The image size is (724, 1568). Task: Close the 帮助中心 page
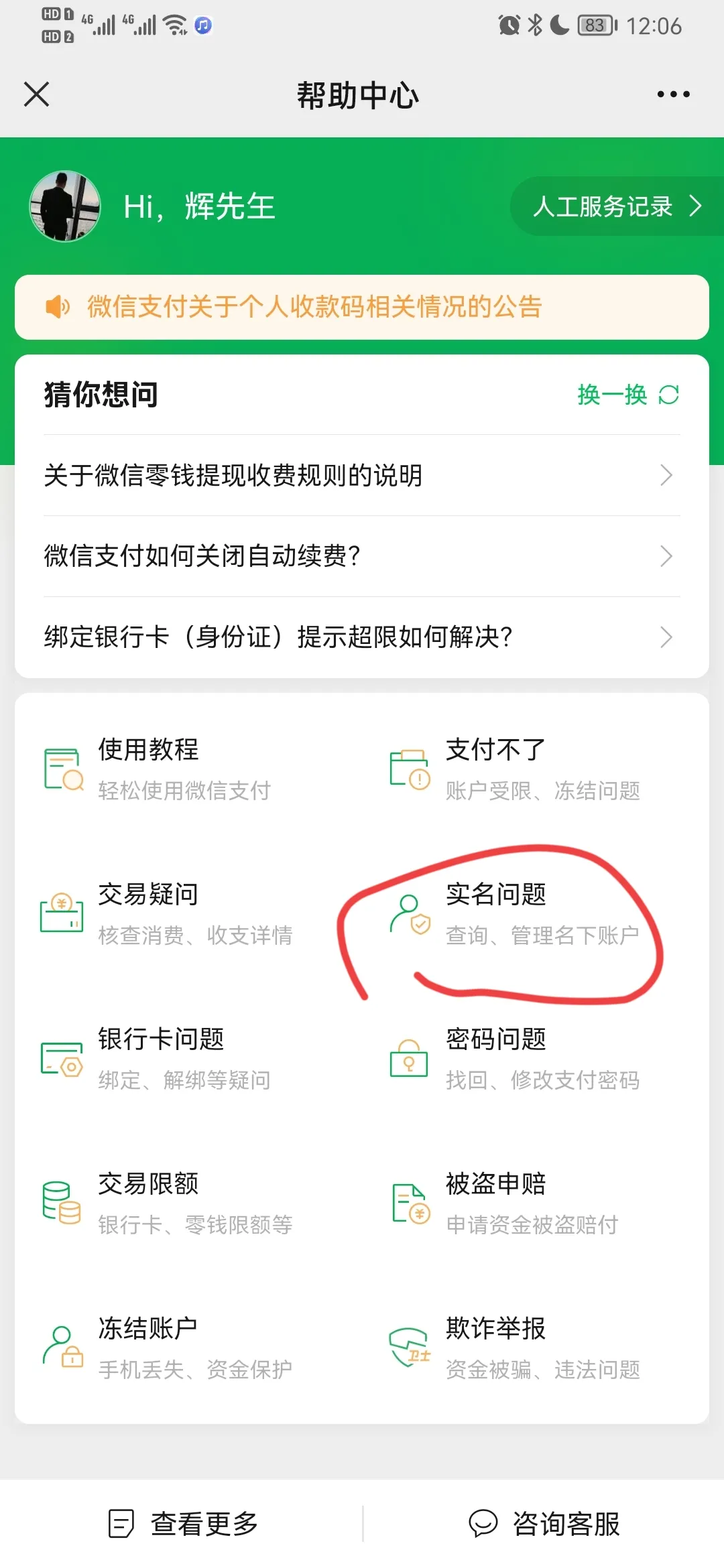(37, 94)
